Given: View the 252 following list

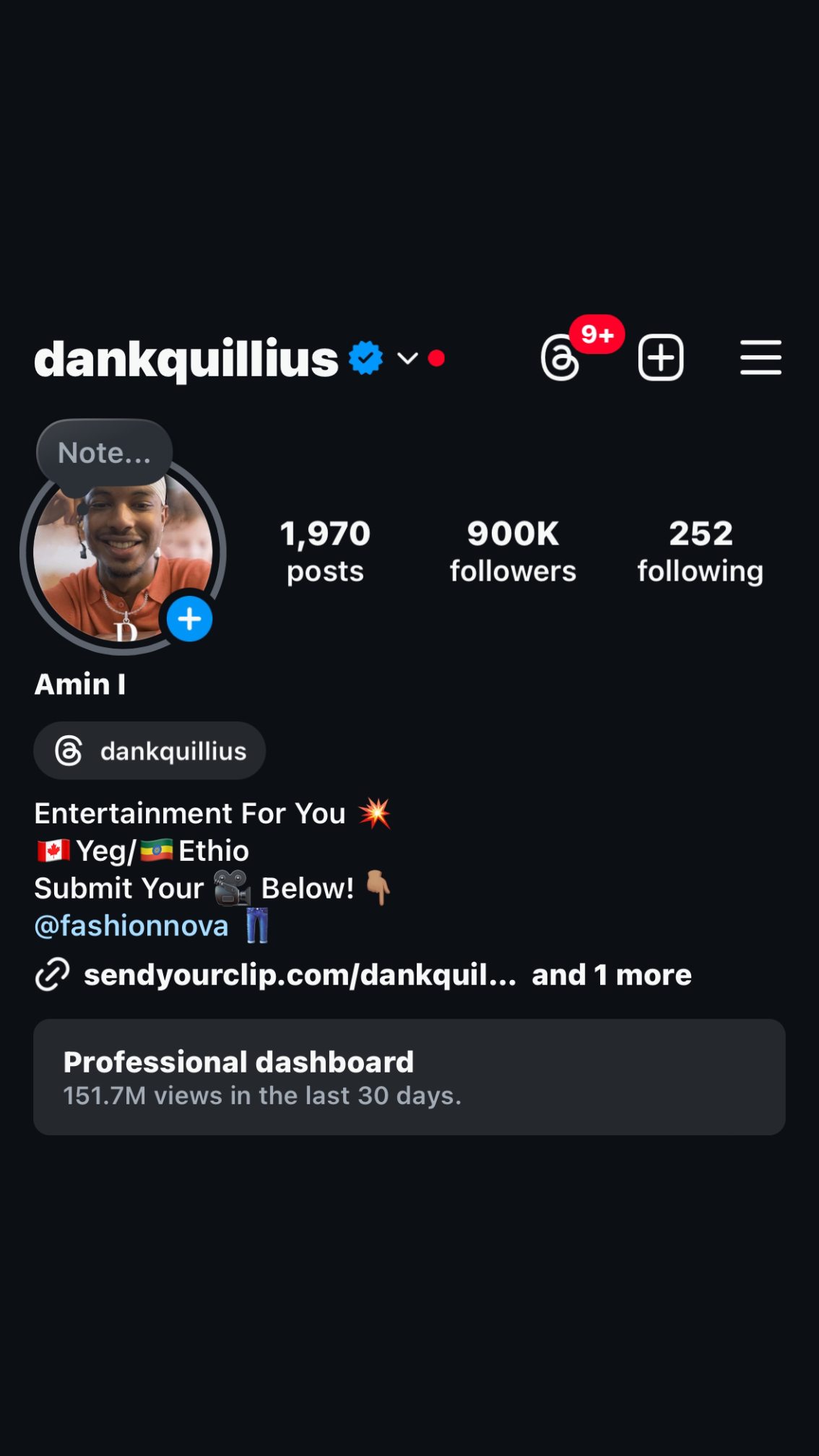Looking at the screenshot, I should pos(700,552).
